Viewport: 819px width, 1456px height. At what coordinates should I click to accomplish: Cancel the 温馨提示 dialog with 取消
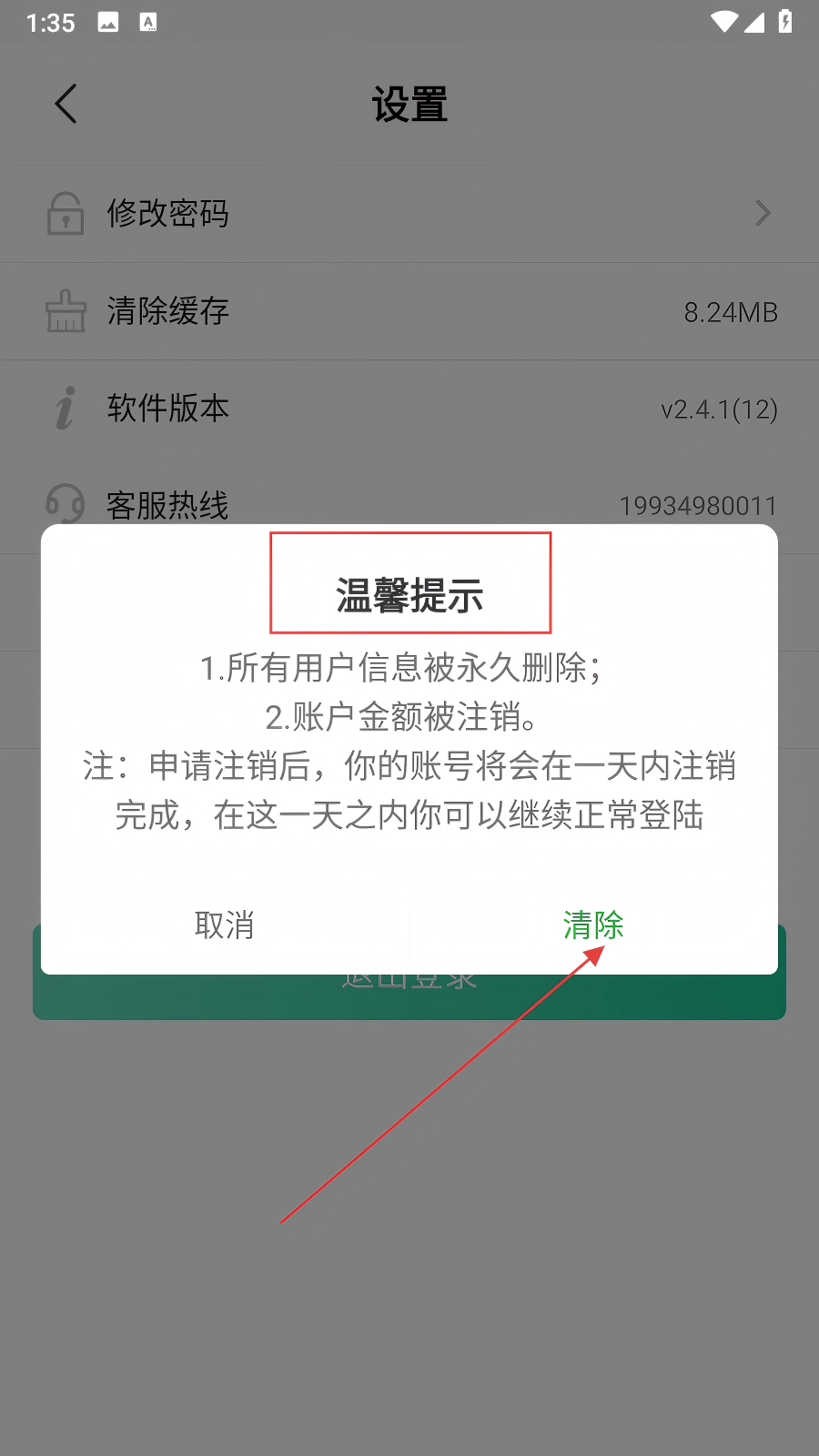coord(224,925)
